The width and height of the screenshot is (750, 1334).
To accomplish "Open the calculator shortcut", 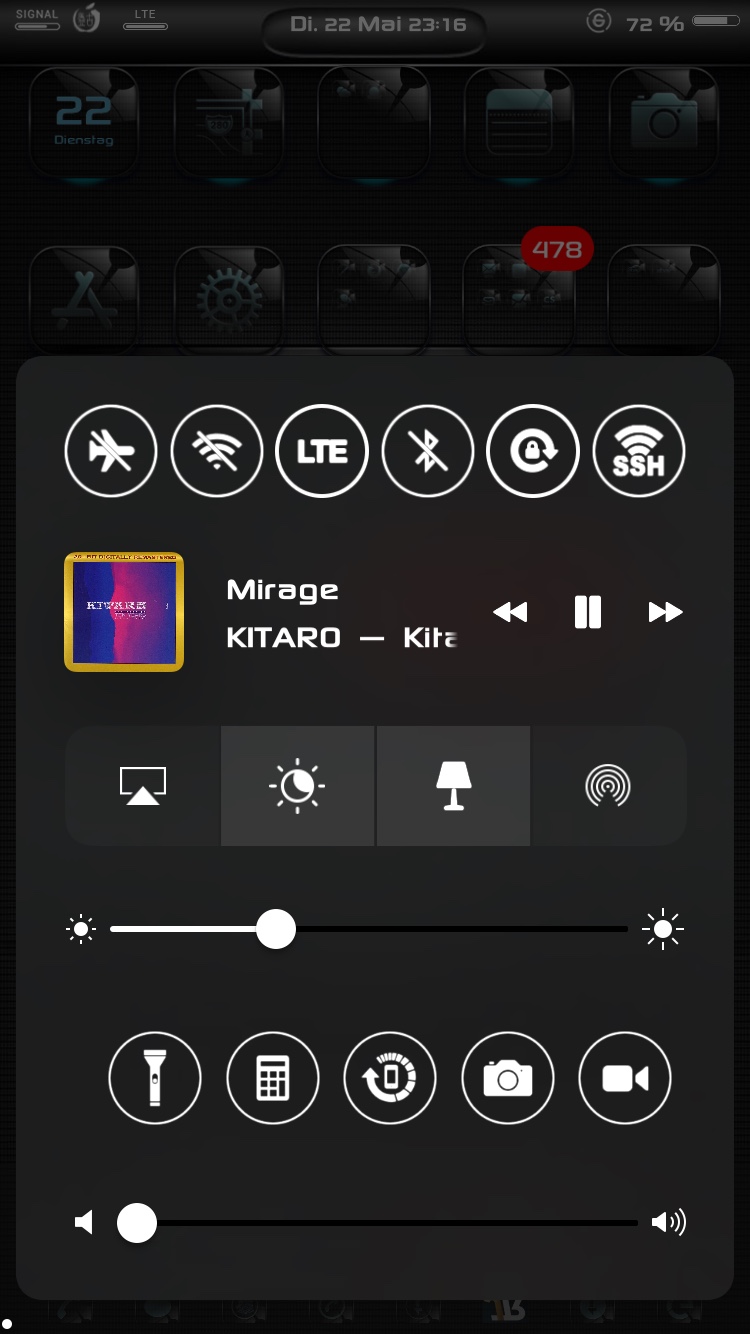I will click(273, 1078).
